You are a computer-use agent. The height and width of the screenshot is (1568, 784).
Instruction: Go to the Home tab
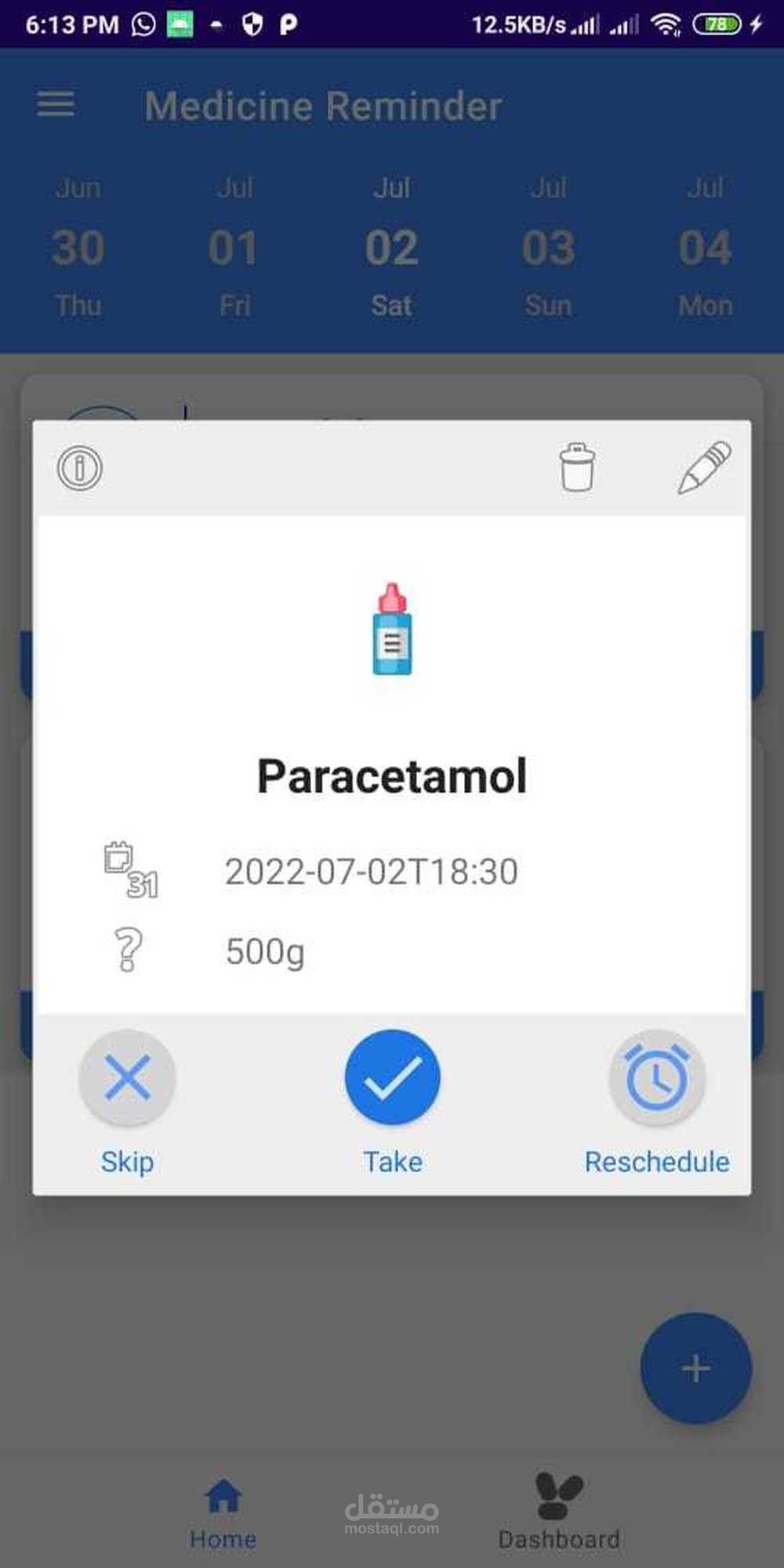click(x=223, y=1512)
